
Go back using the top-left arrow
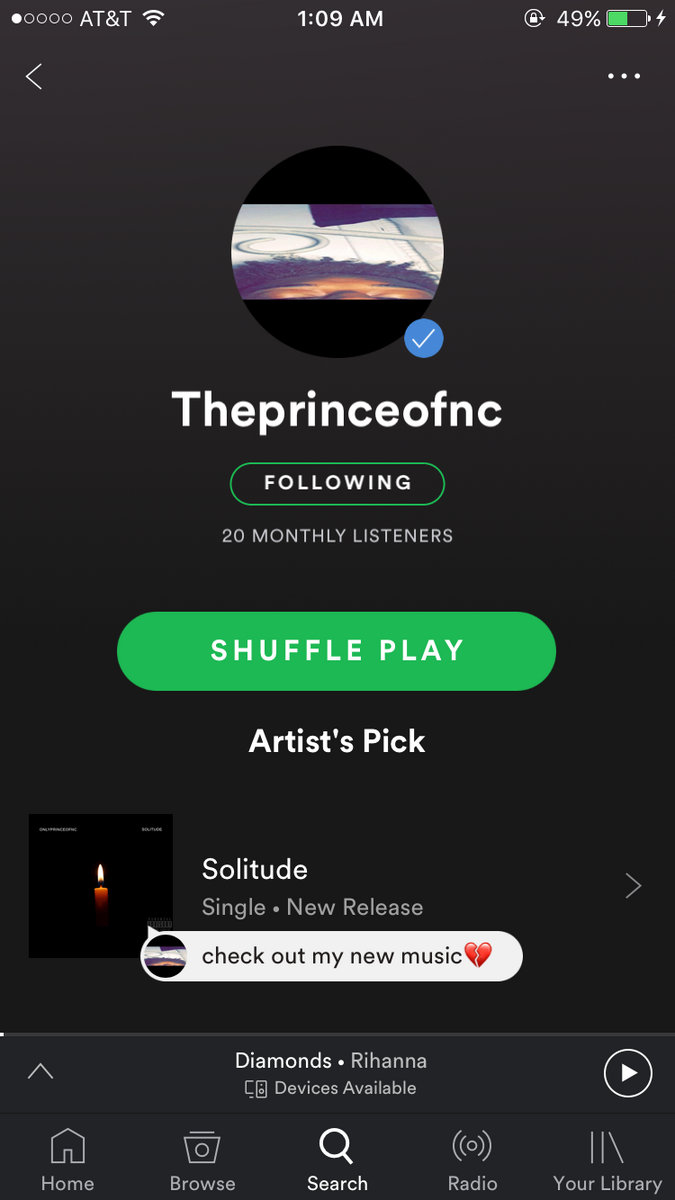click(34, 77)
